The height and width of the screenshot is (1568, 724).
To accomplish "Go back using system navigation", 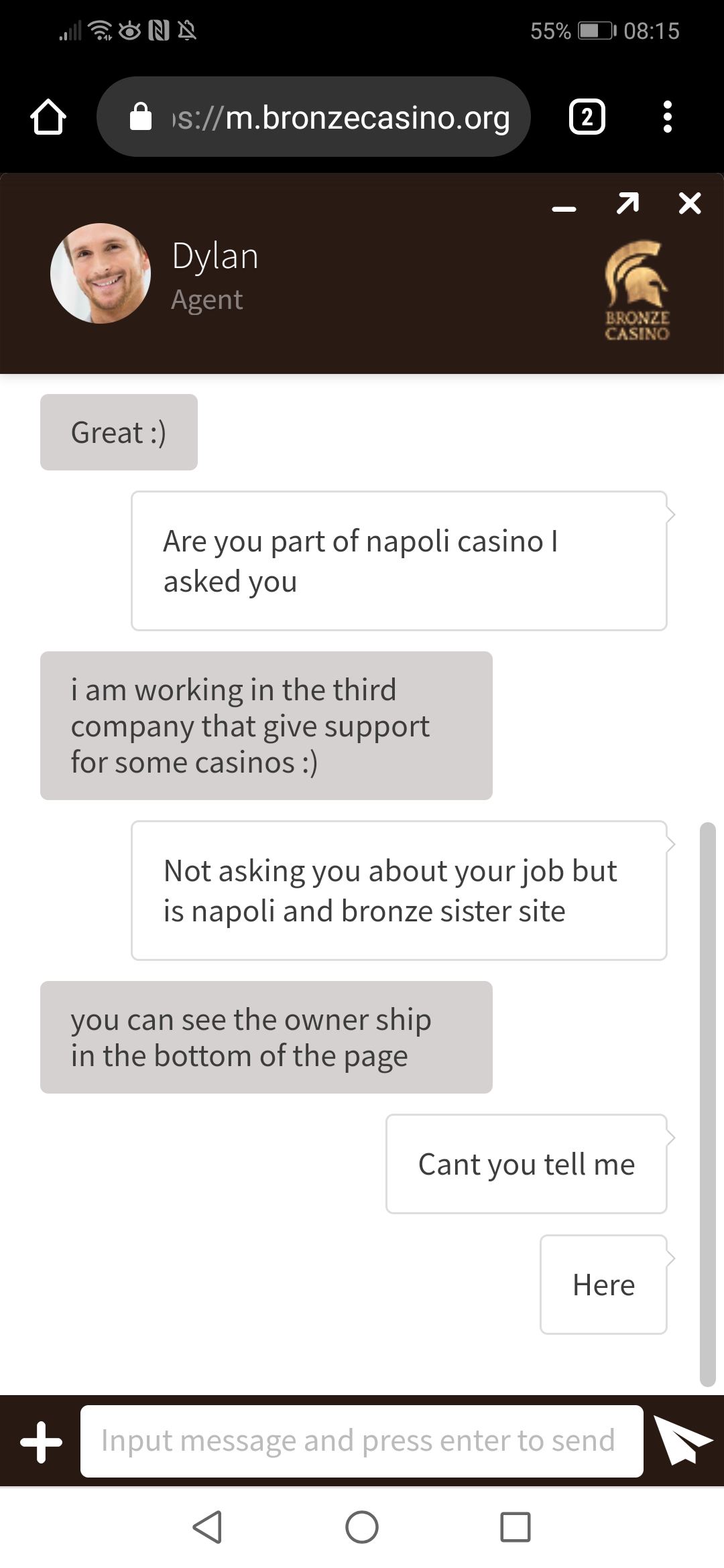I will tap(208, 1527).
